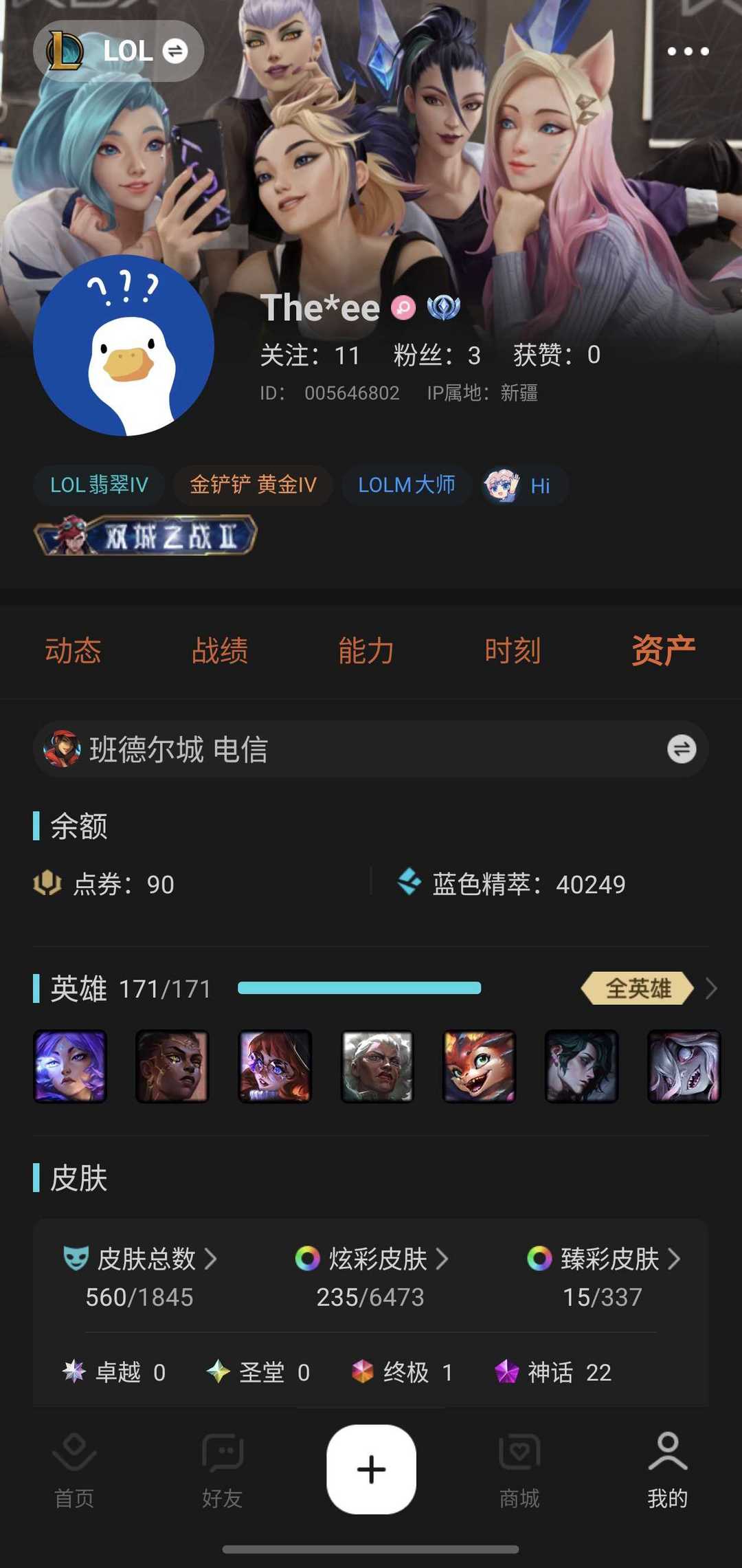
Task: Open the goose profile avatar
Action: 124,345
